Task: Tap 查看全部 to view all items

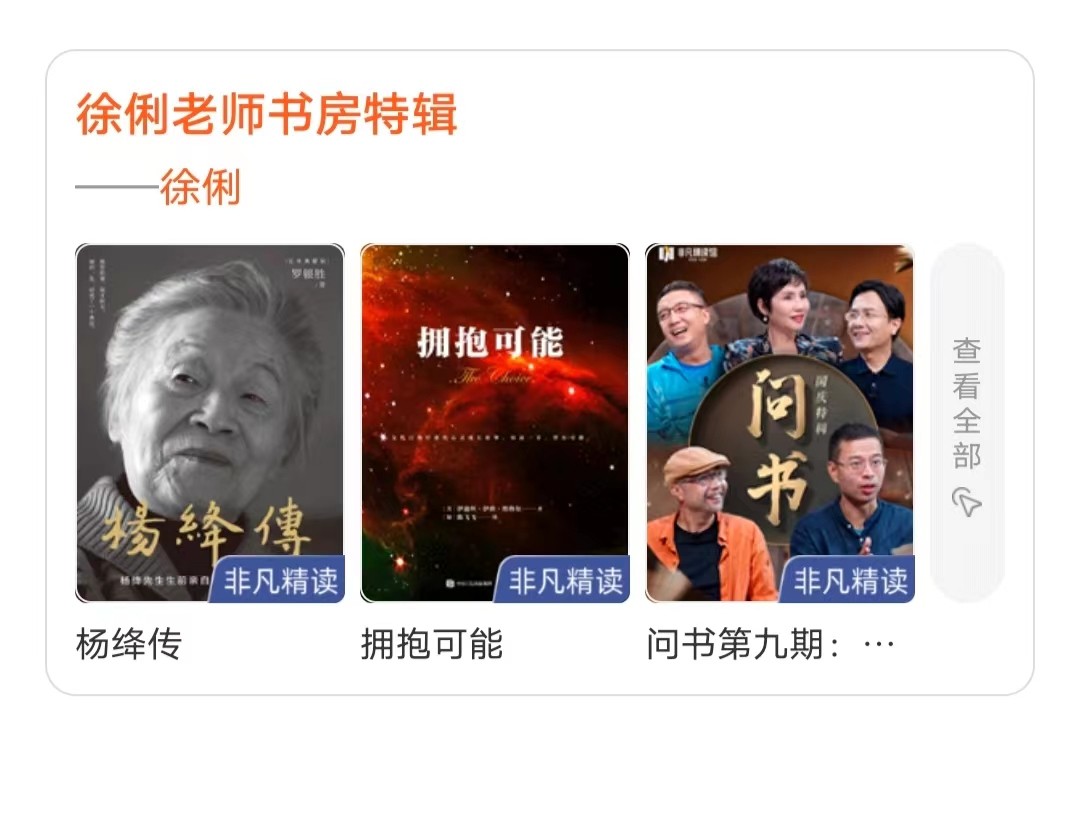Action: click(967, 422)
